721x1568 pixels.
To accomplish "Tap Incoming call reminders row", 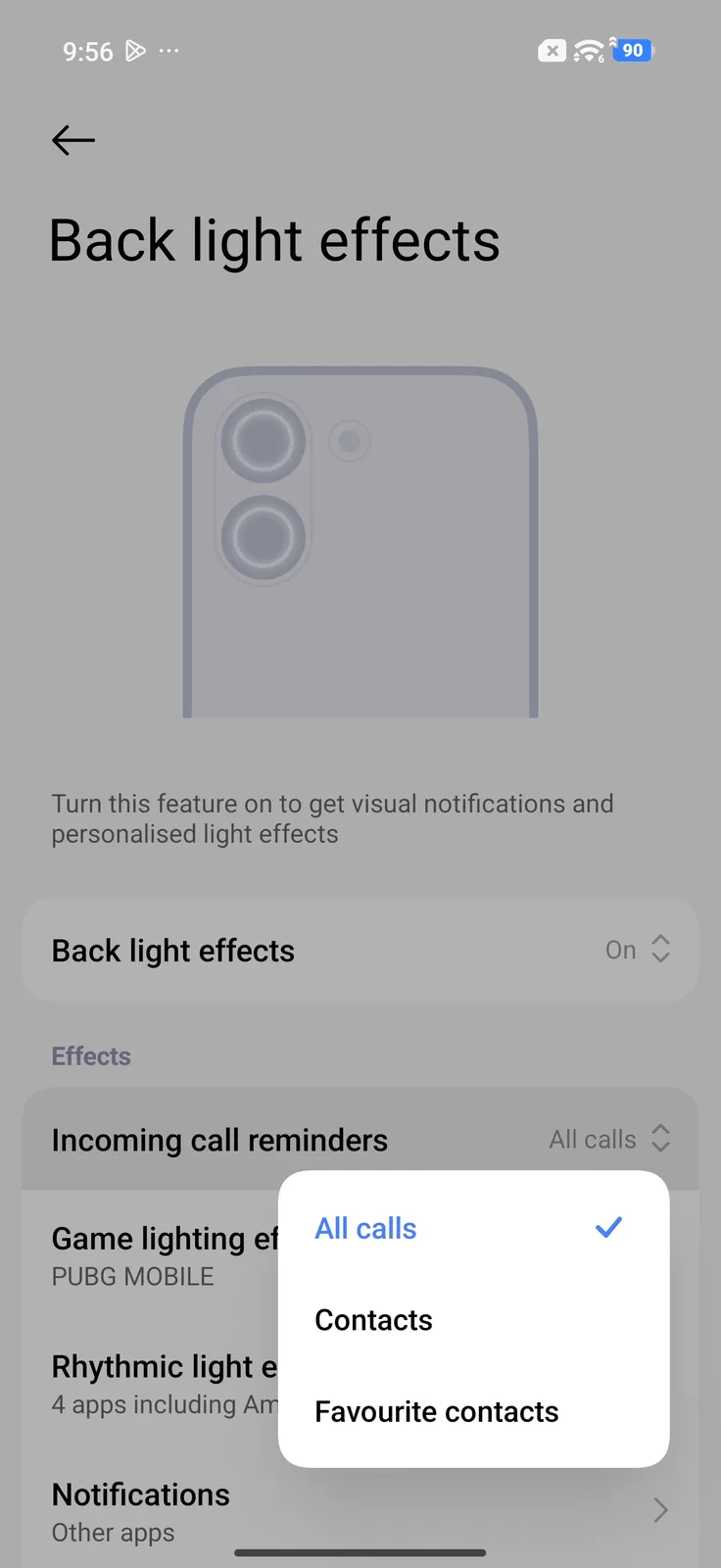I will 220,1140.
